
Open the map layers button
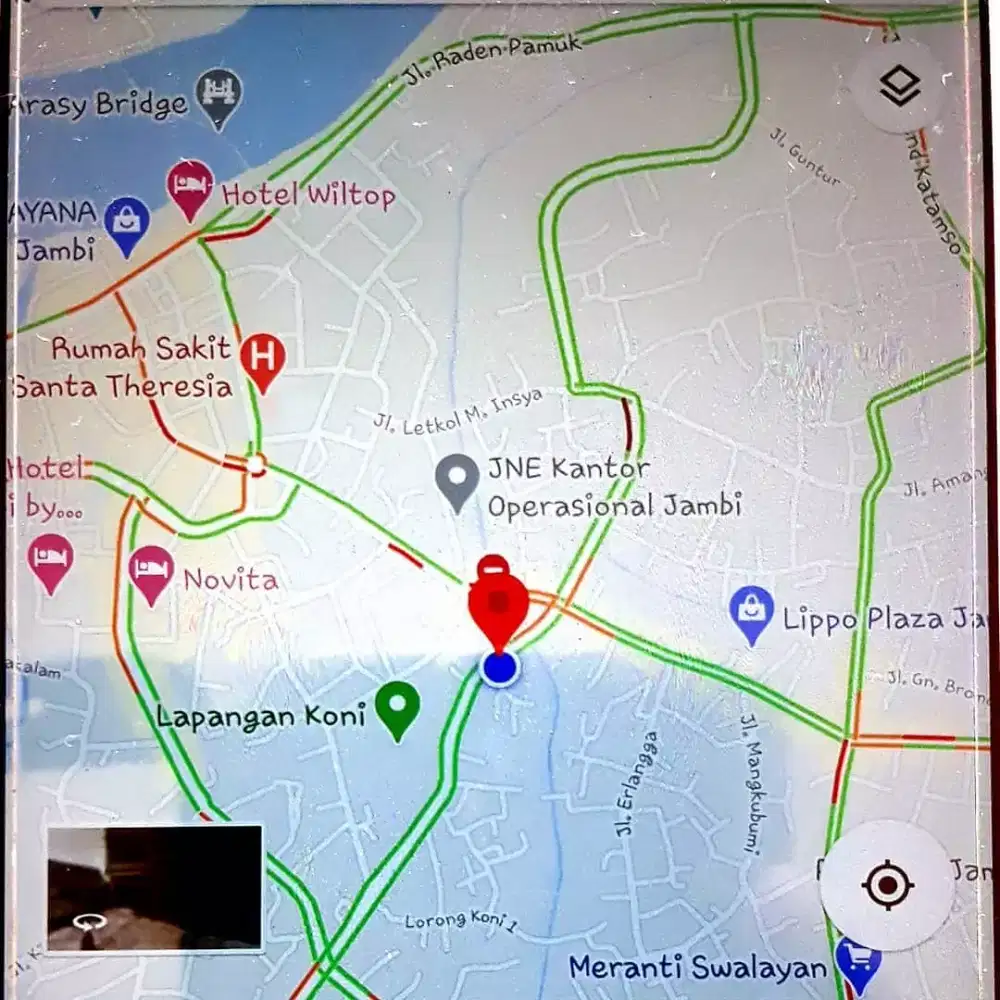(900, 87)
